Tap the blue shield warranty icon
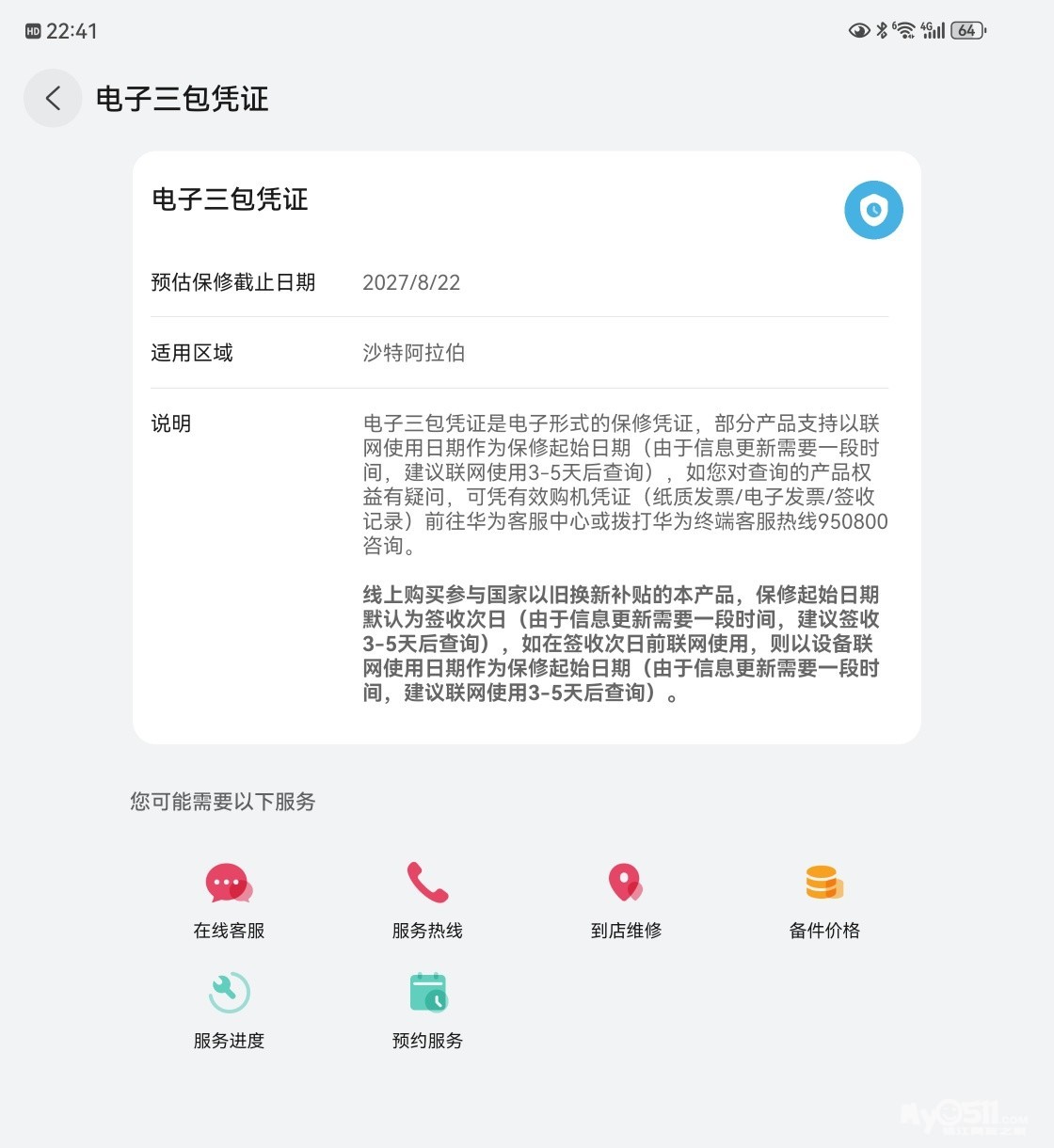Screen dimensions: 1054x1148 [x=873, y=210]
